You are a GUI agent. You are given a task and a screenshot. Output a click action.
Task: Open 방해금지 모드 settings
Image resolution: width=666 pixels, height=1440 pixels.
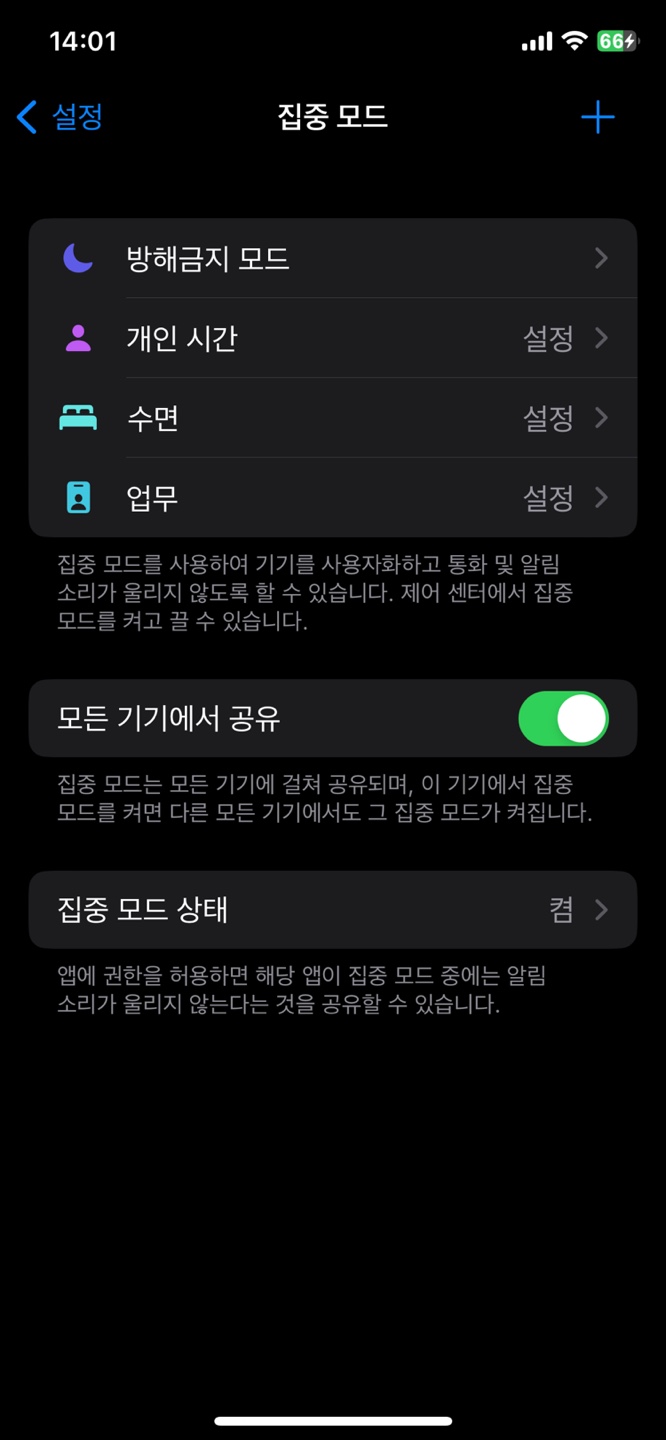pos(332,259)
